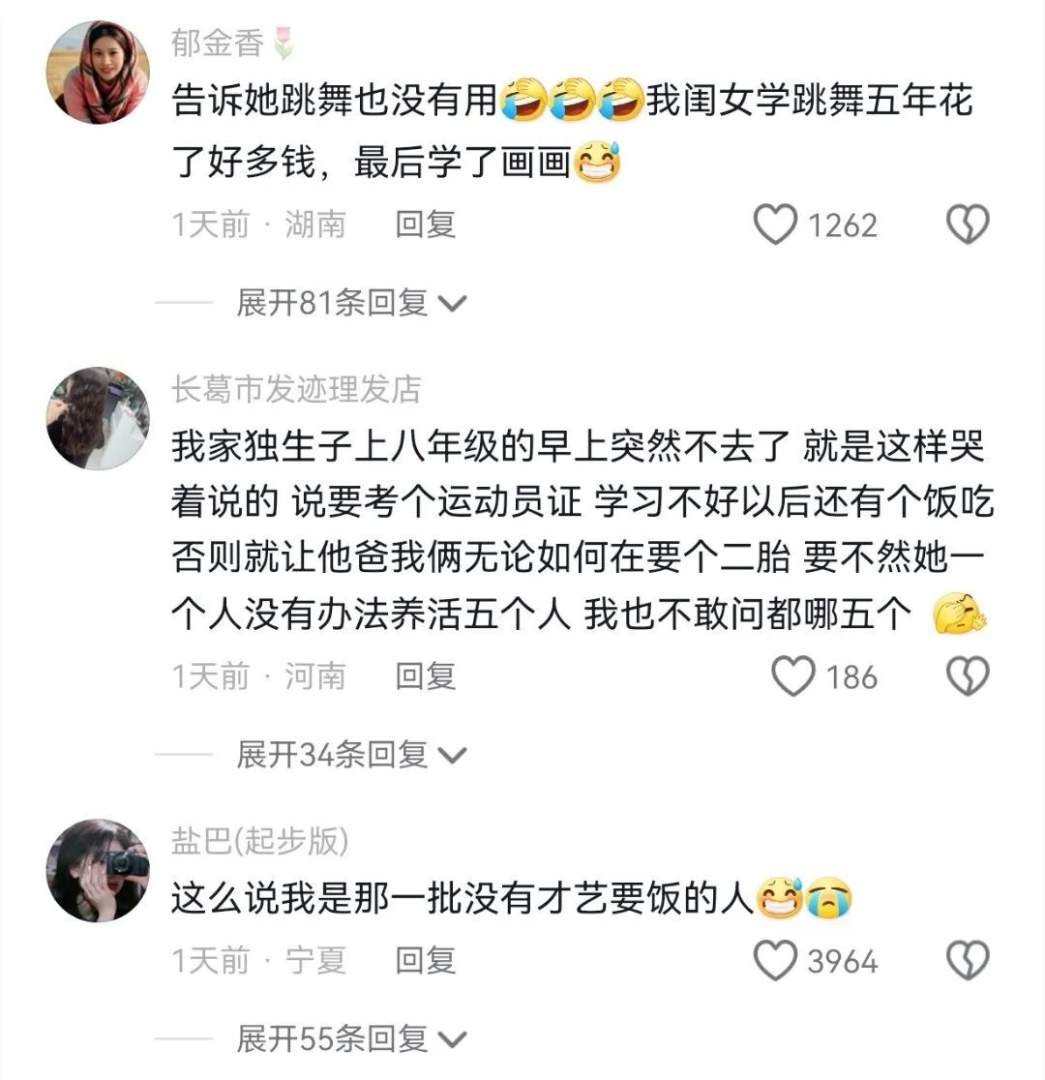Open username 郁金香

[x=218, y=44]
